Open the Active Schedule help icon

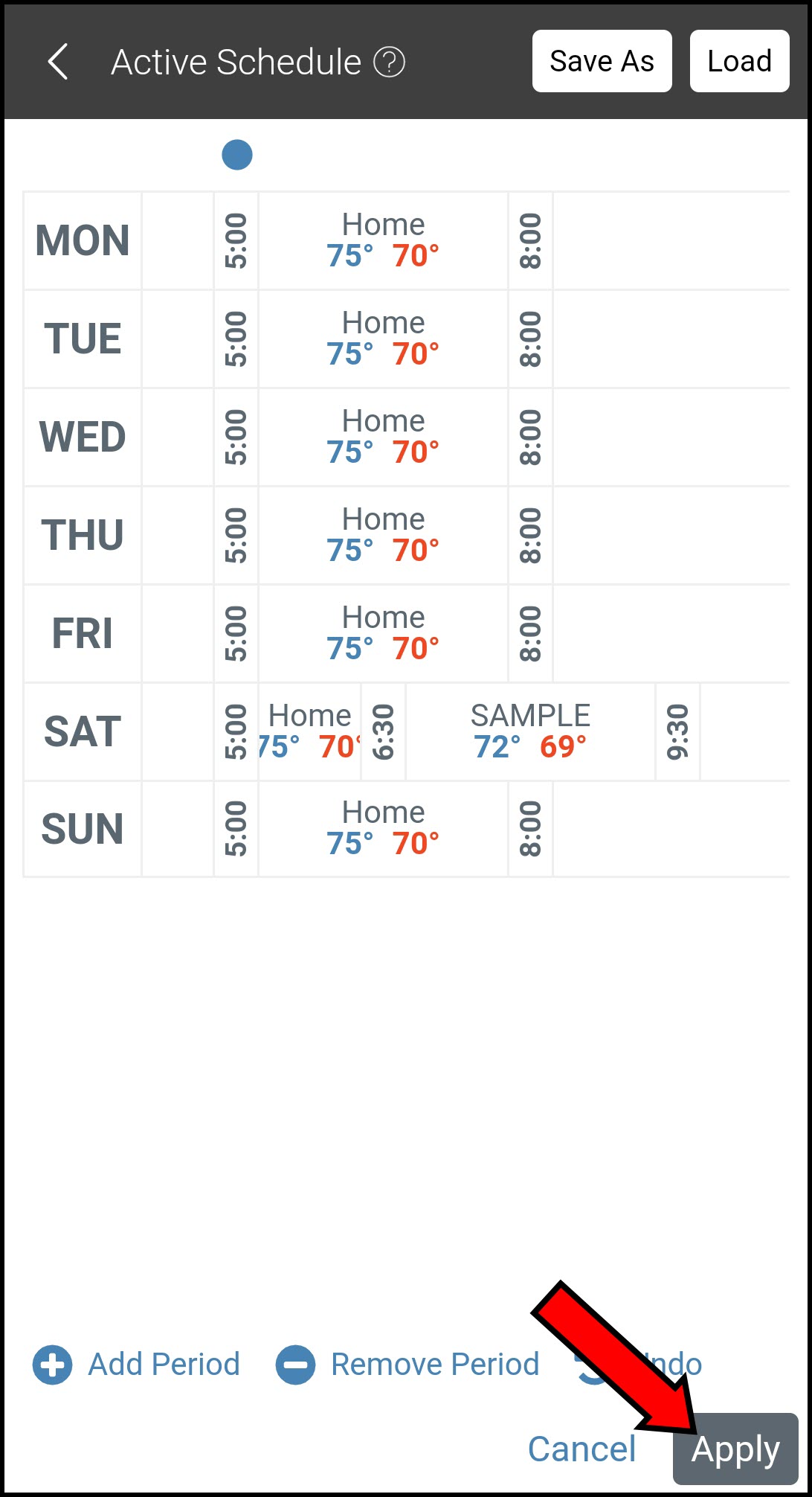point(389,62)
